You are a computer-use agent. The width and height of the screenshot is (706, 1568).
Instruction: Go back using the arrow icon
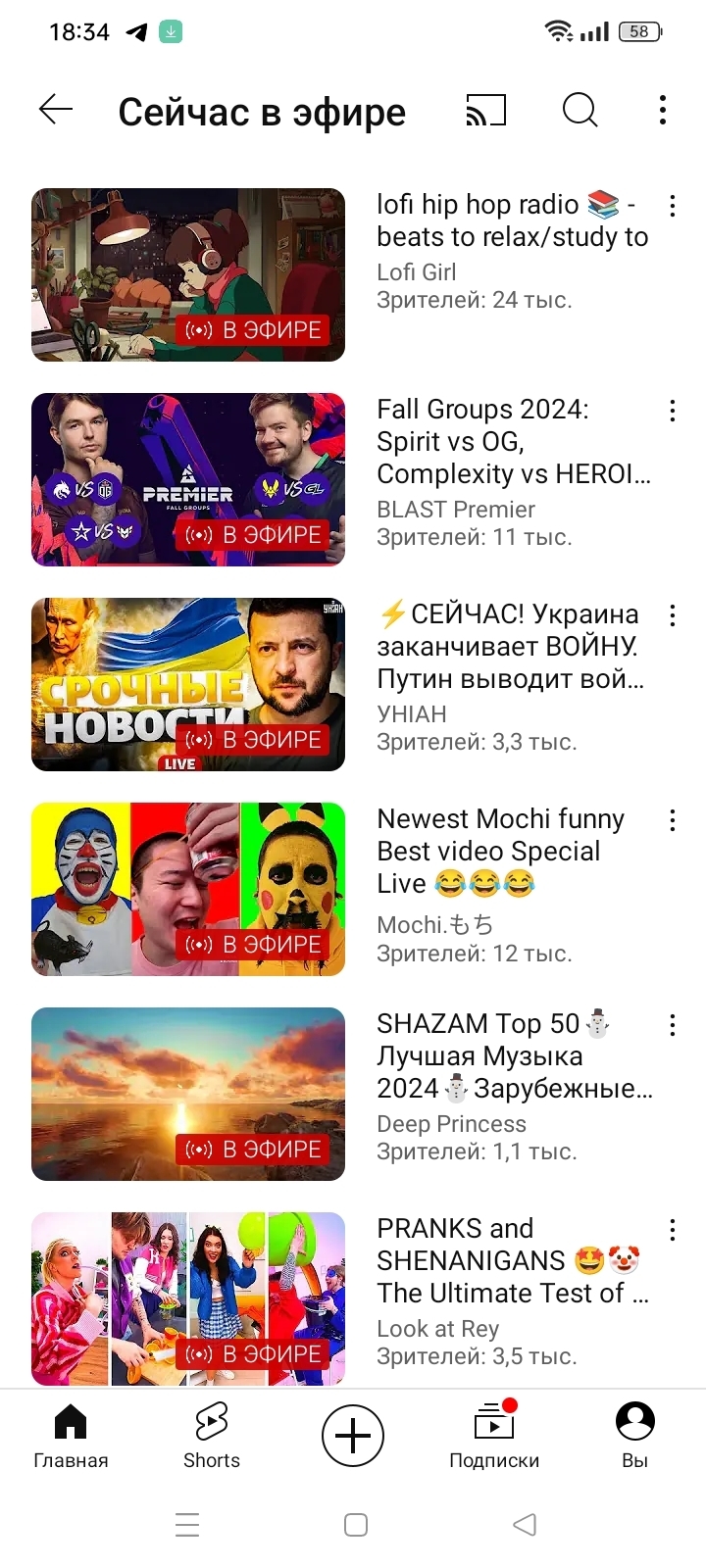coord(56,110)
